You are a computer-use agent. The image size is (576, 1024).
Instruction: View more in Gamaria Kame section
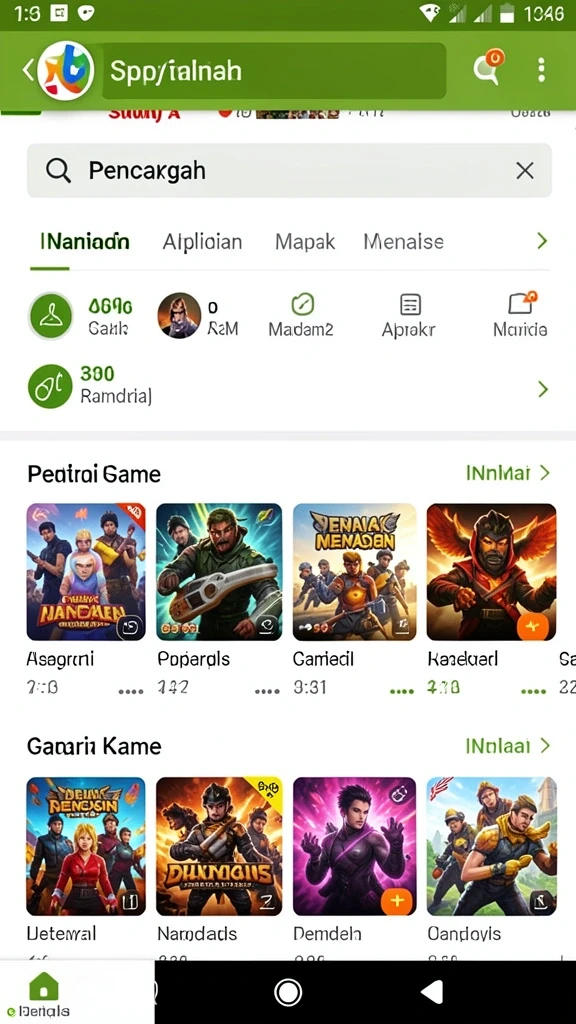pos(508,746)
